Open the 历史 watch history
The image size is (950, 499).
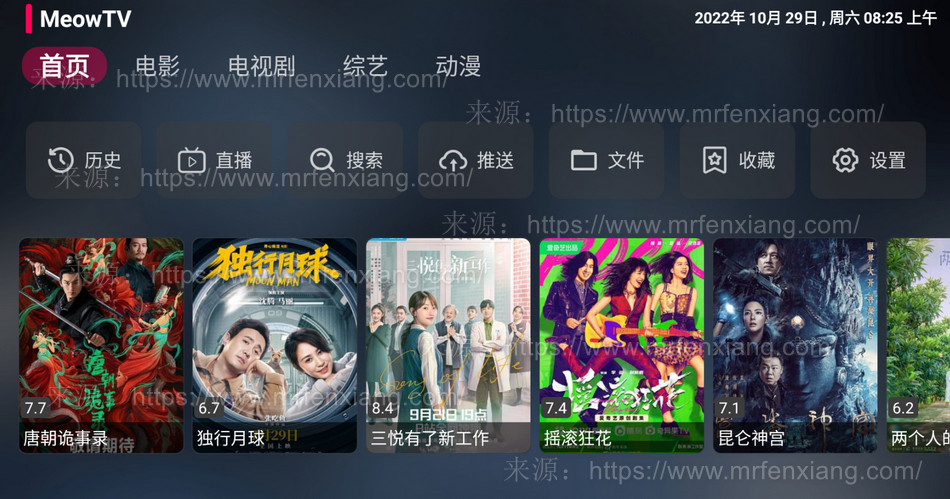(x=84, y=160)
